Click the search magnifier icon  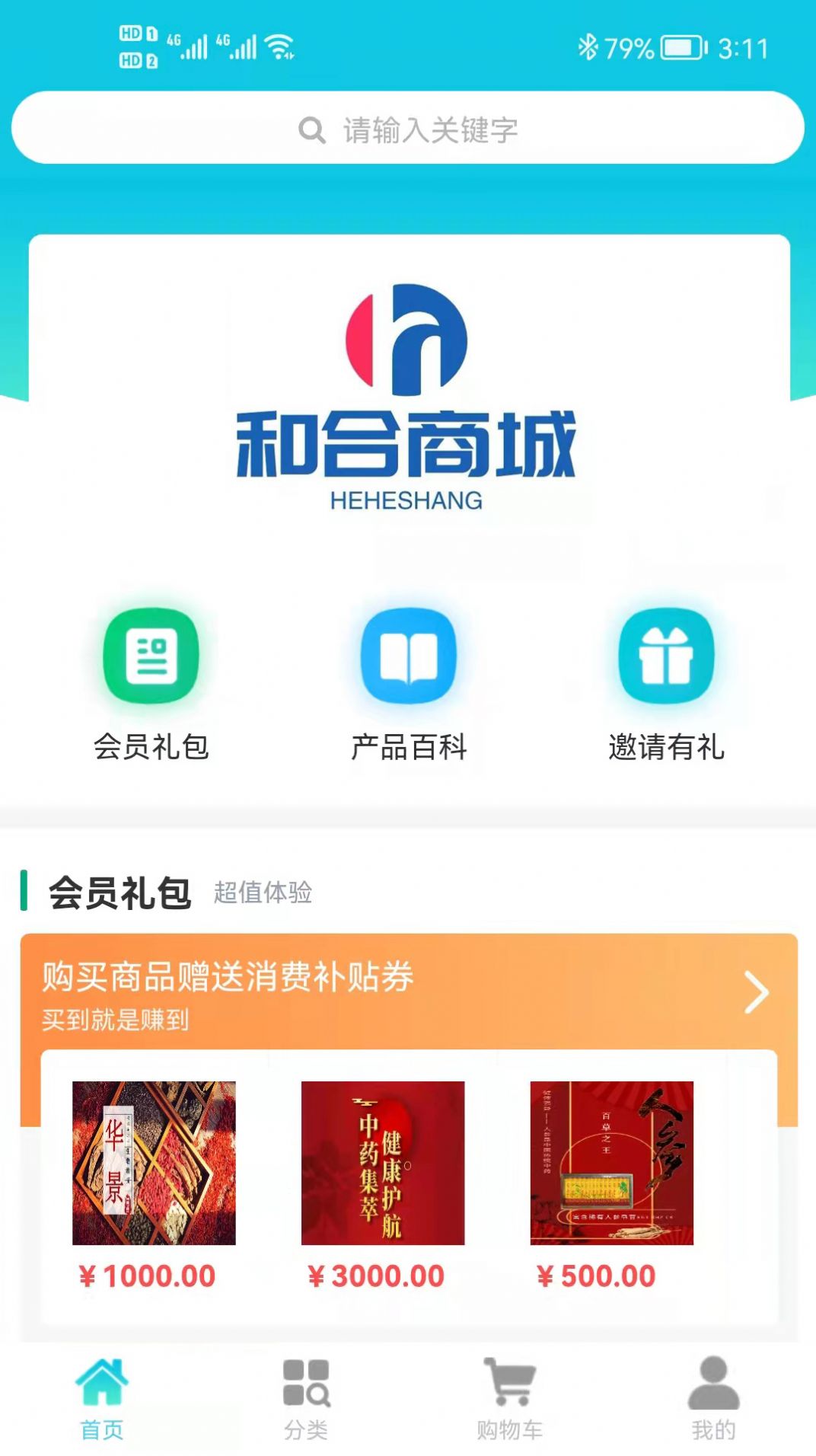pyautogui.click(x=309, y=129)
